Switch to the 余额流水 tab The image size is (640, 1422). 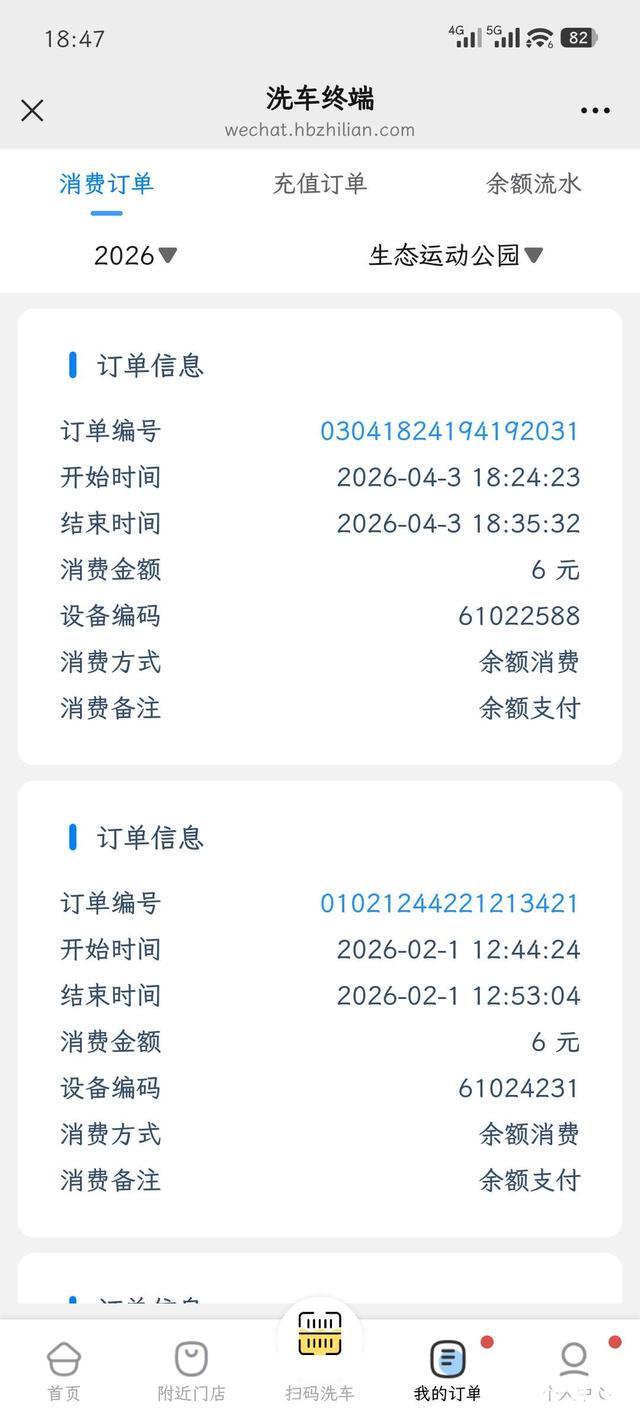coord(532,184)
